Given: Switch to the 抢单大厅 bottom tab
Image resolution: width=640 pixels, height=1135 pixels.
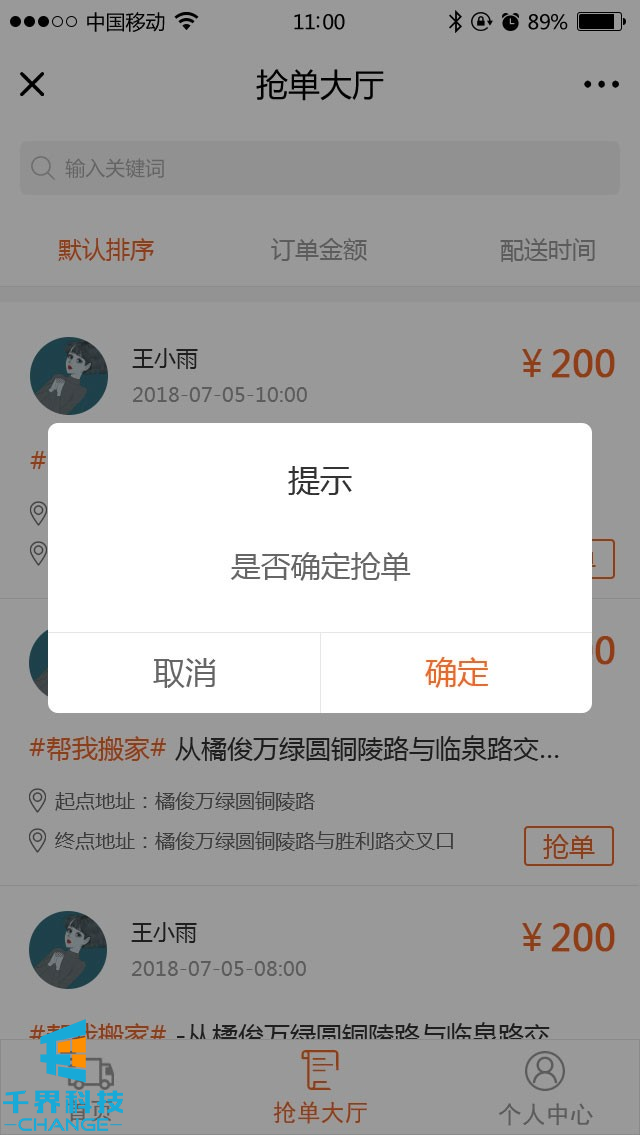Looking at the screenshot, I should point(320,1088).
